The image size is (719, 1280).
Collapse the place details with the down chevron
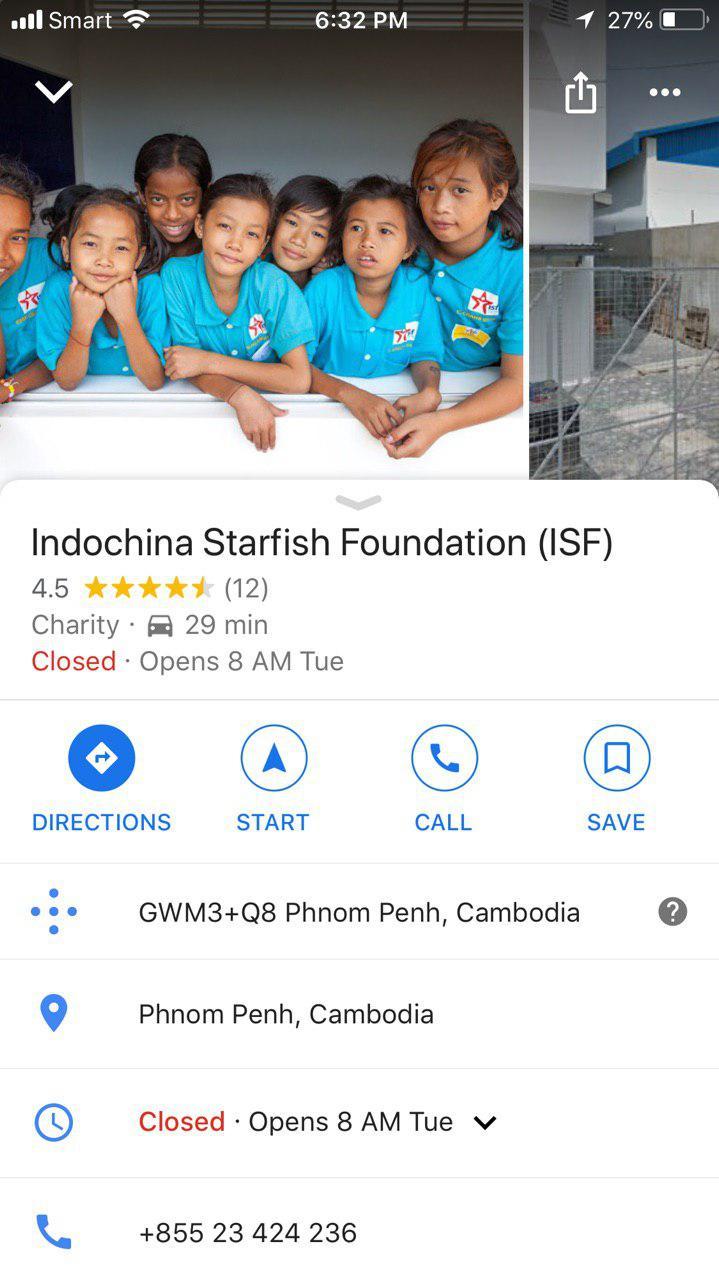53,92
